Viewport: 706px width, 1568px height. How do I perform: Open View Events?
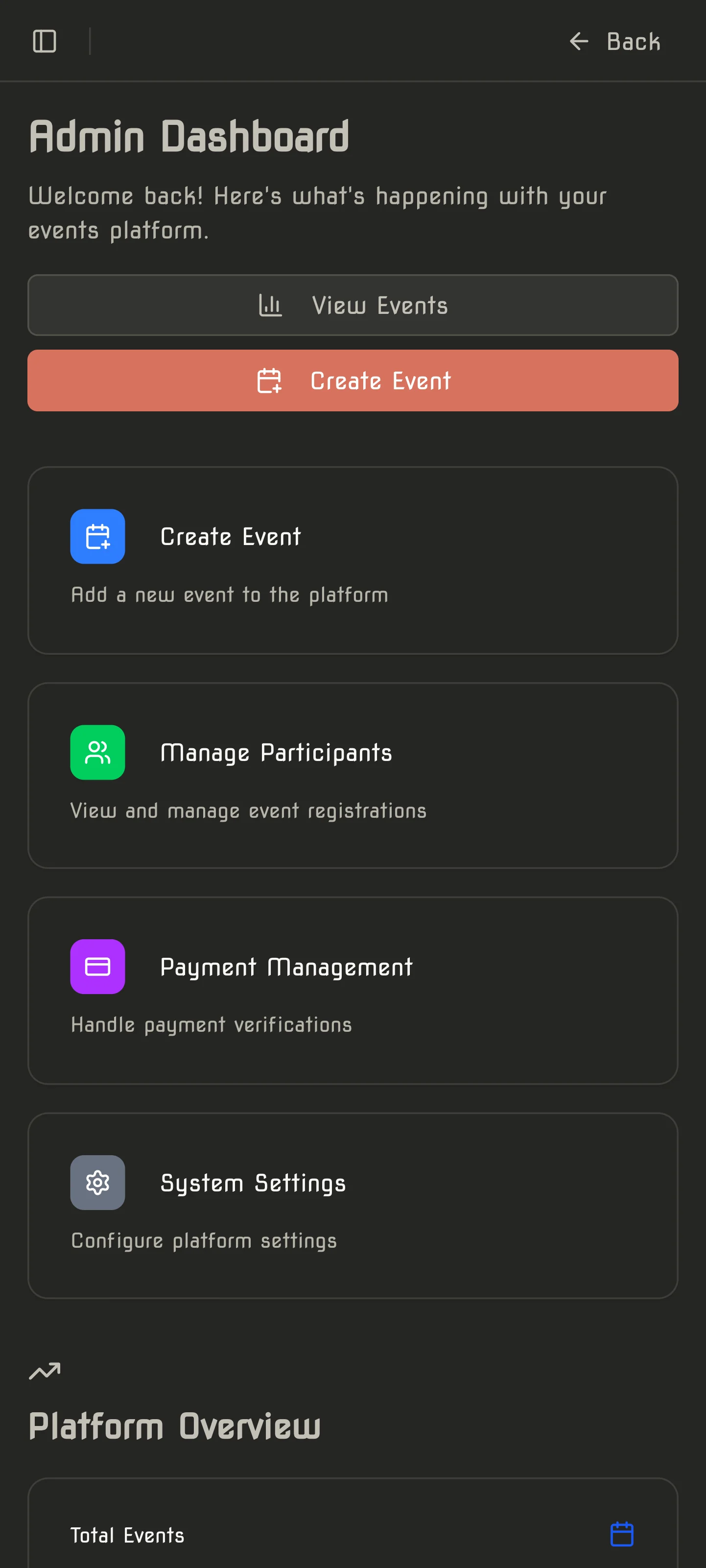coord(353,305)
